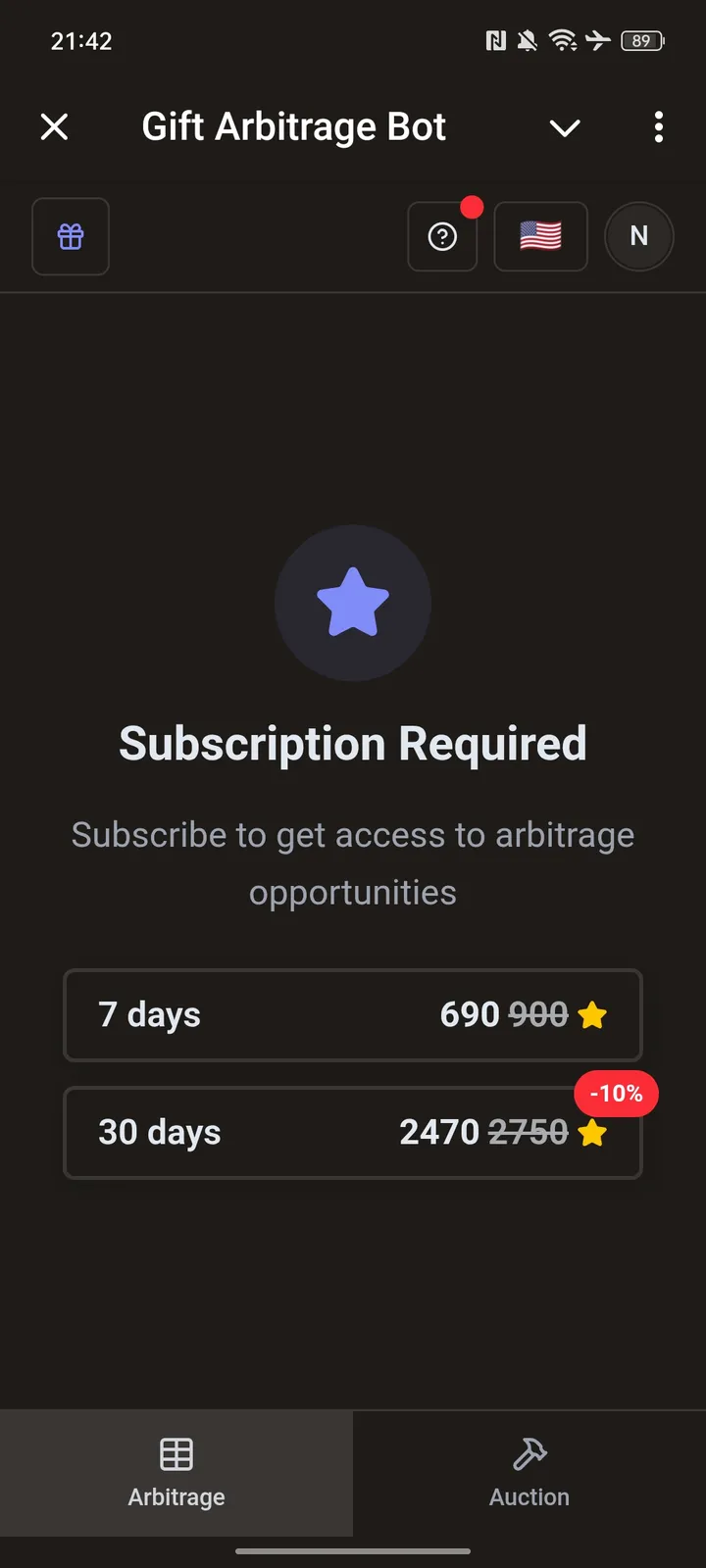The width and height of the screenshot is (706, 1568).
Task: Click the purple star subscription icon
Action: pyautogui.click(x=353, y=603)
